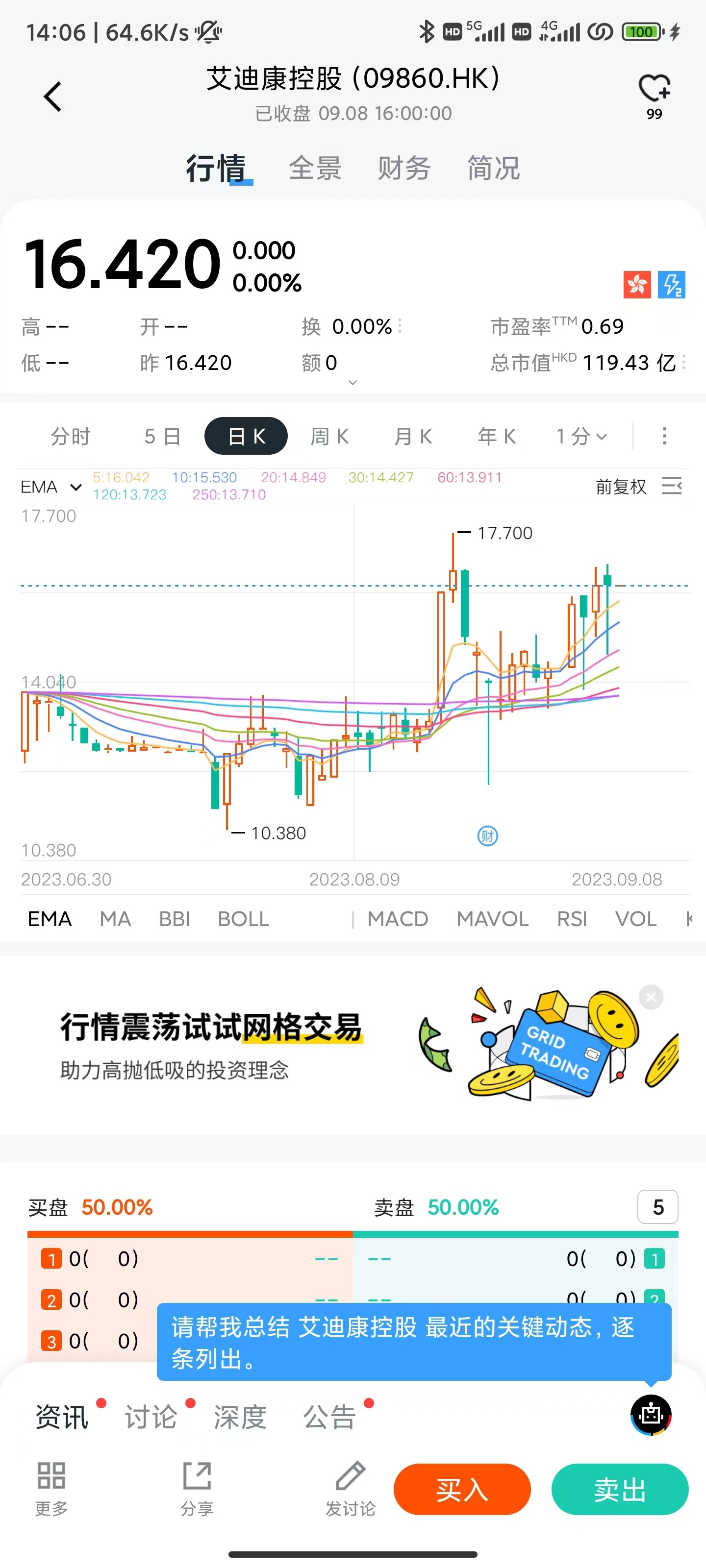Open the chart's three-dot overflow menu
This screenshot has height=1568, width=706.
(665, 436)
